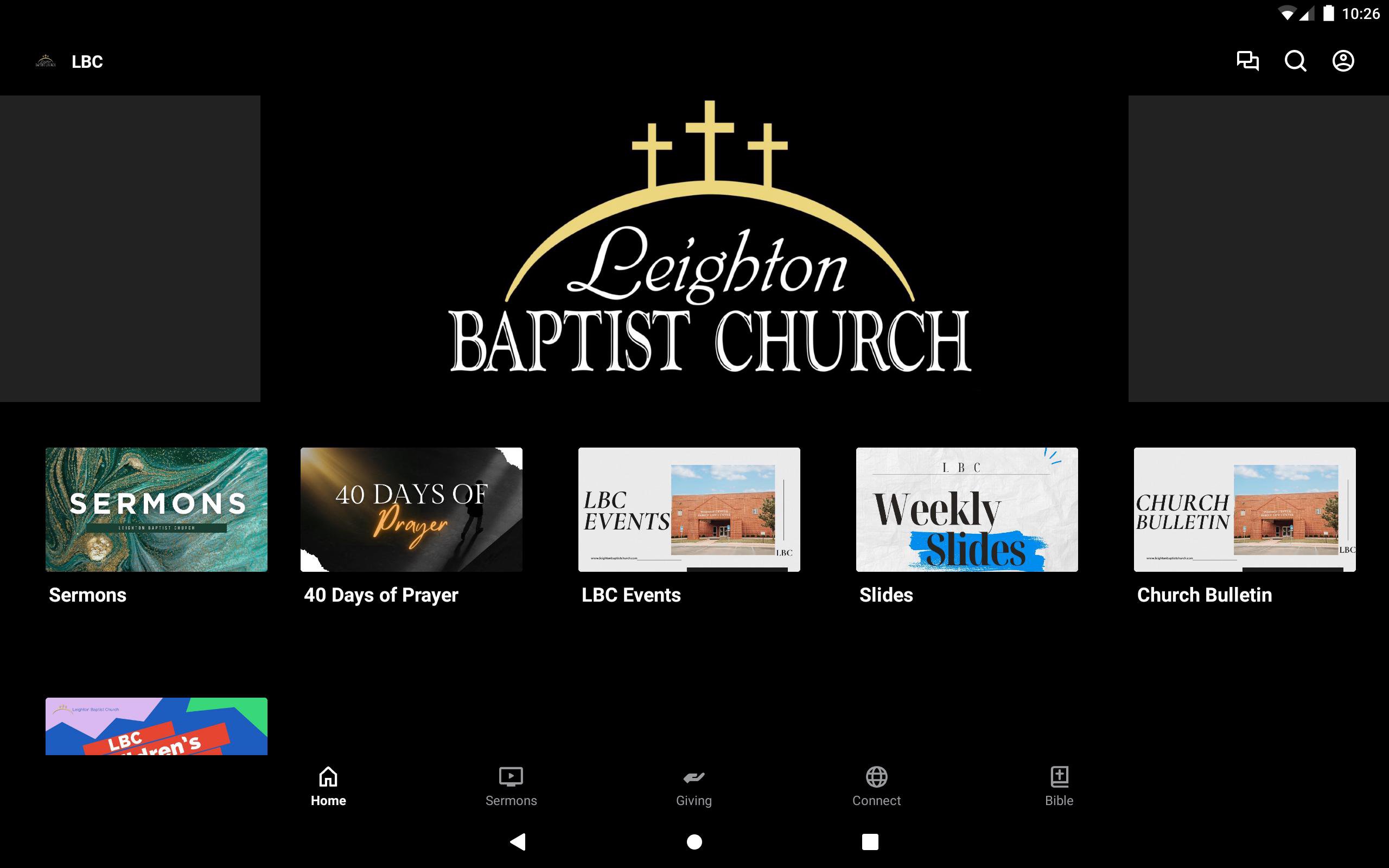The height and width of the screenshot is (868, 1389).
Task: View the LBC Events card
Action: pyautogui.click(x=689, y=509)
